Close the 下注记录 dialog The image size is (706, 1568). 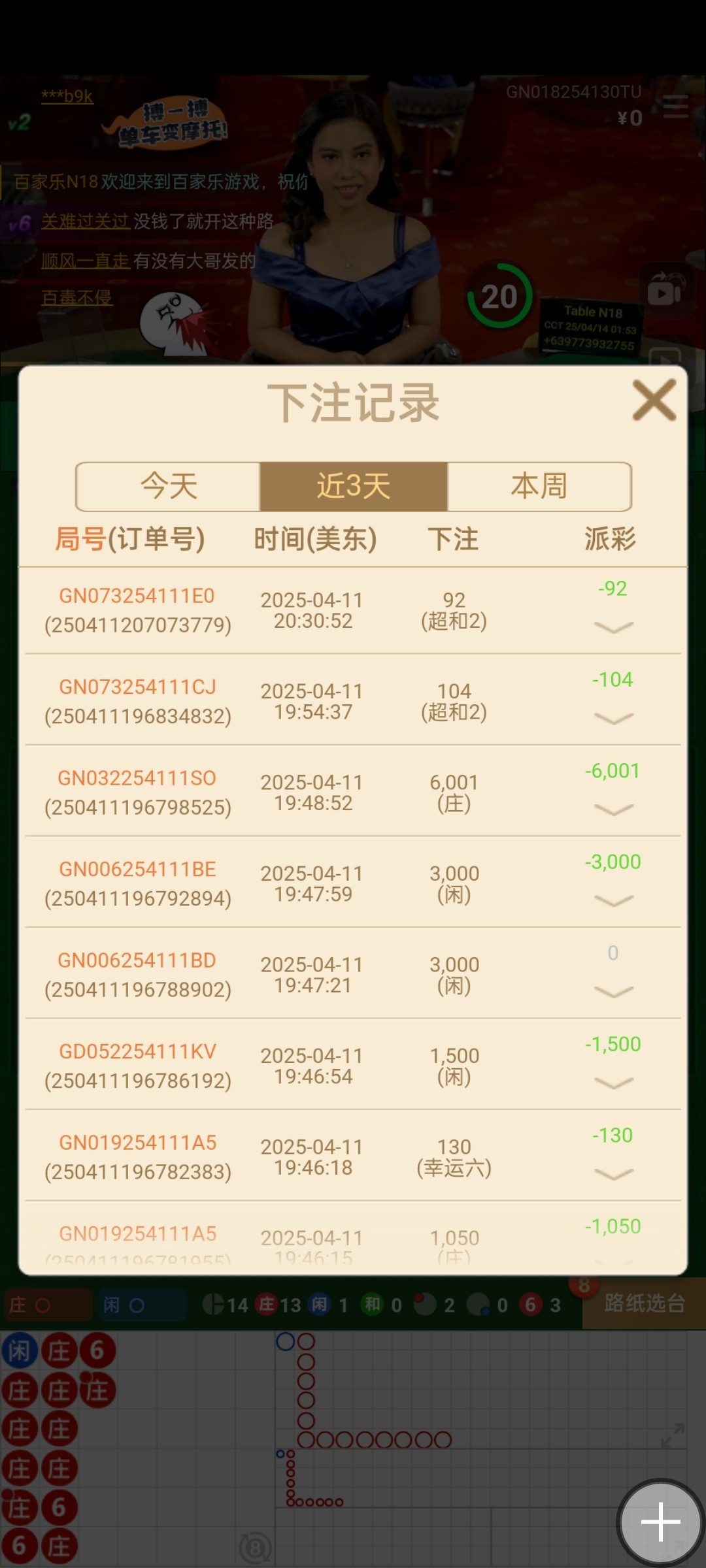coord(654,400)
